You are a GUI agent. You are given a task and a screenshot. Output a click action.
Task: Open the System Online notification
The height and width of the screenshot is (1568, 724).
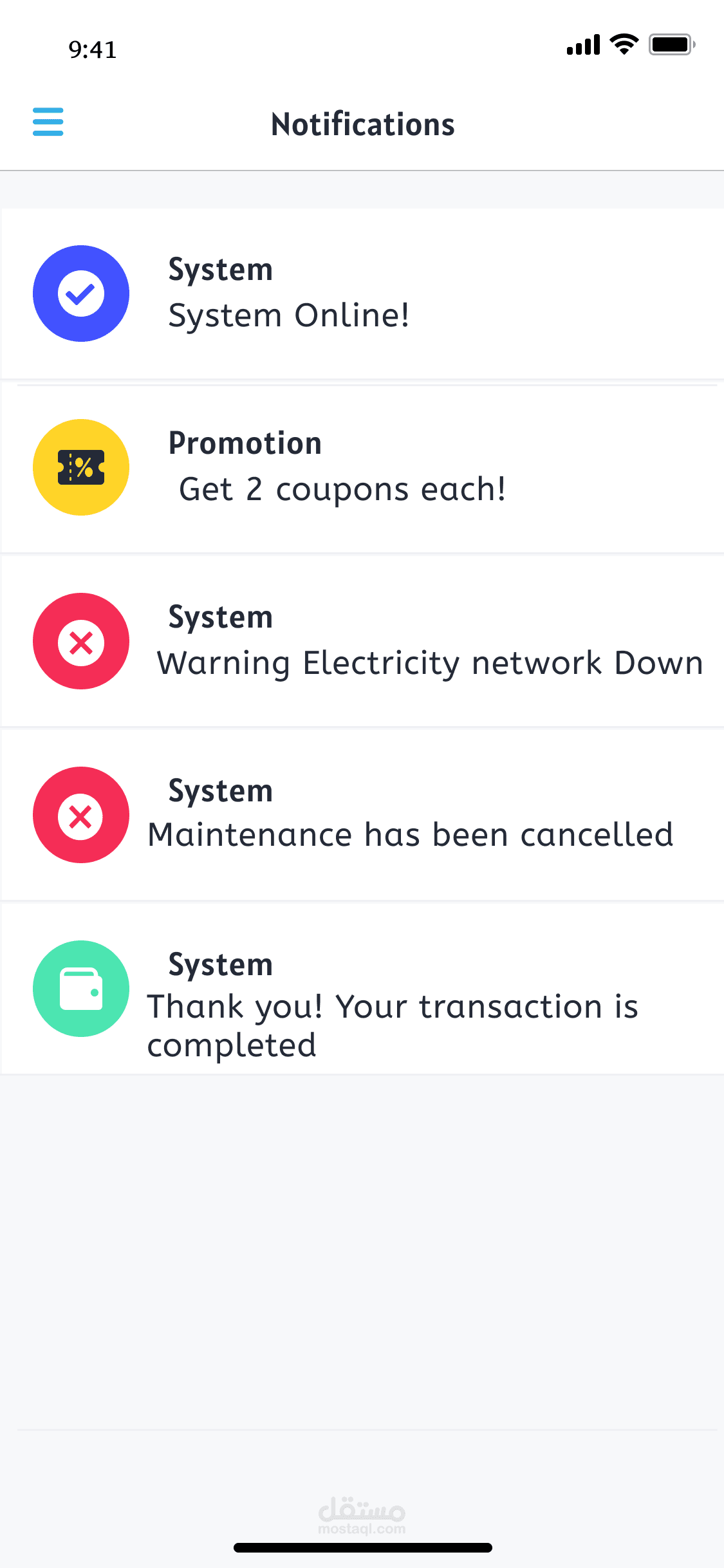[x=362, y=294]
